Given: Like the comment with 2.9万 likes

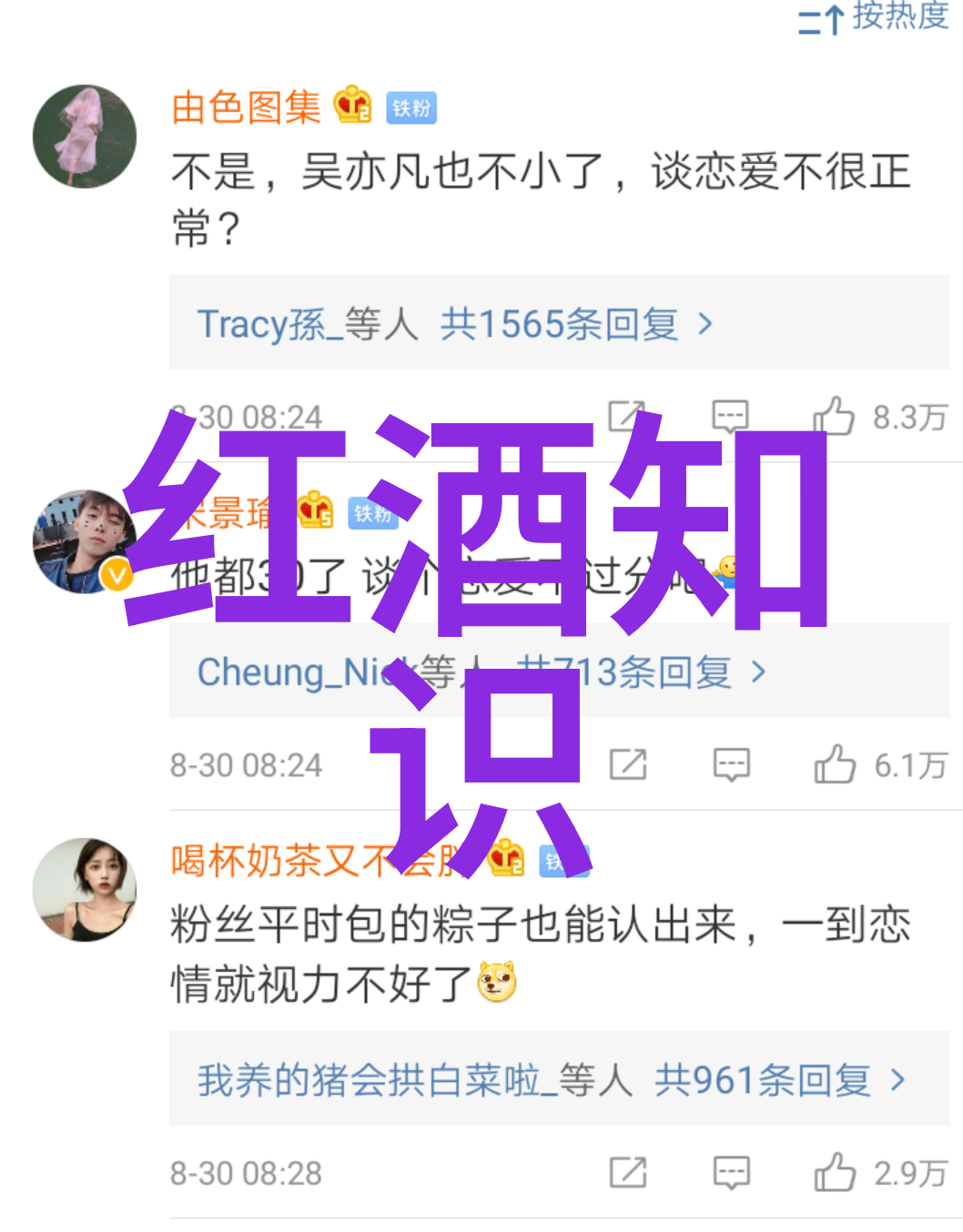Looking at the screenshot, I should click(x=835, y=1172).
